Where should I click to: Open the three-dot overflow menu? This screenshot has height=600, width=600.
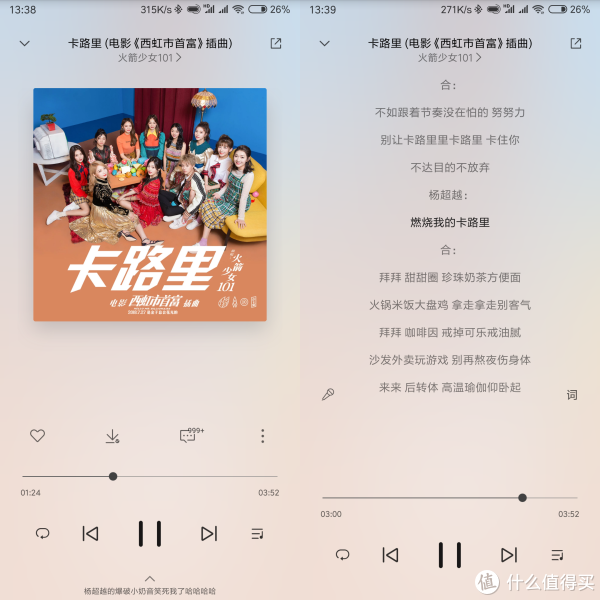pyautogui.click(x=262, y=436)
